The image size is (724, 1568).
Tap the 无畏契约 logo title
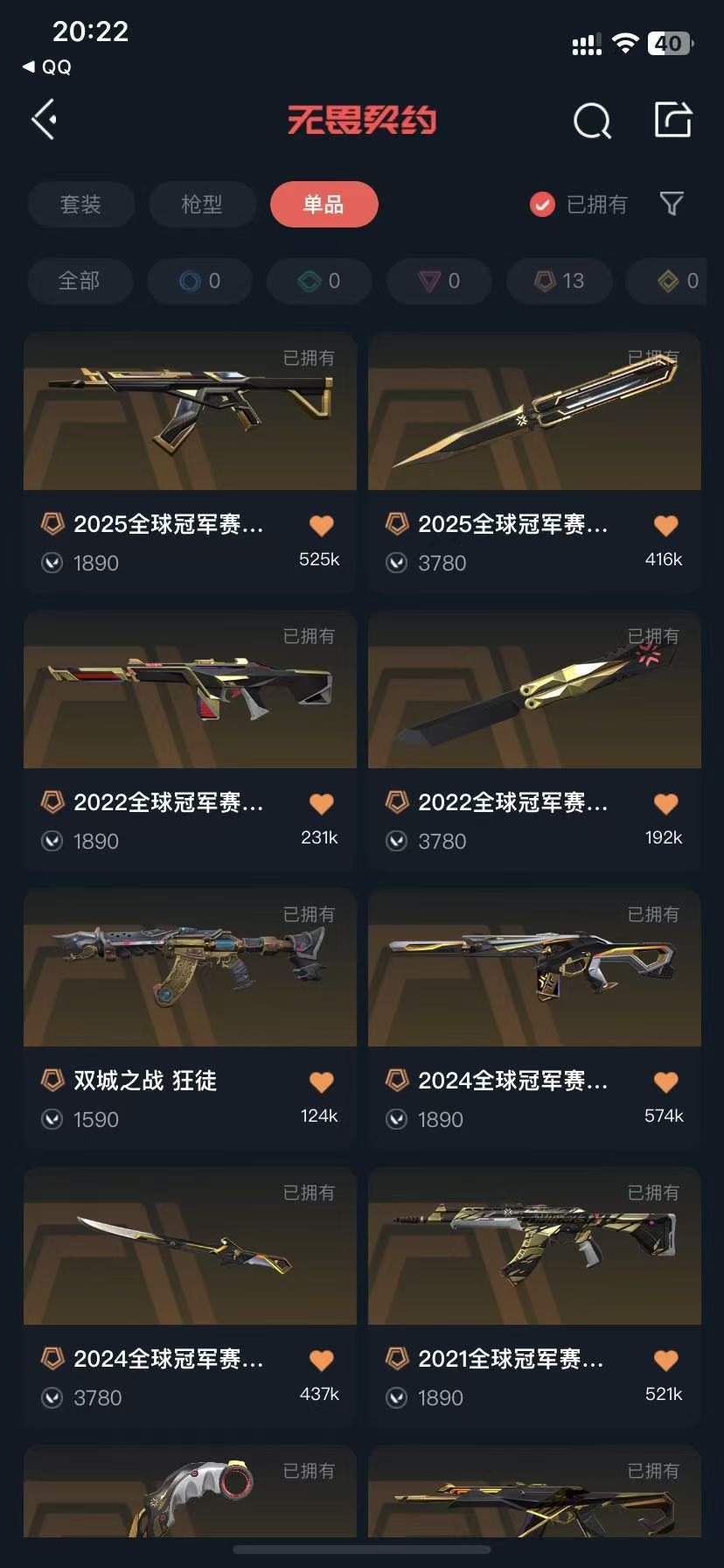click(x=361, y=120)
